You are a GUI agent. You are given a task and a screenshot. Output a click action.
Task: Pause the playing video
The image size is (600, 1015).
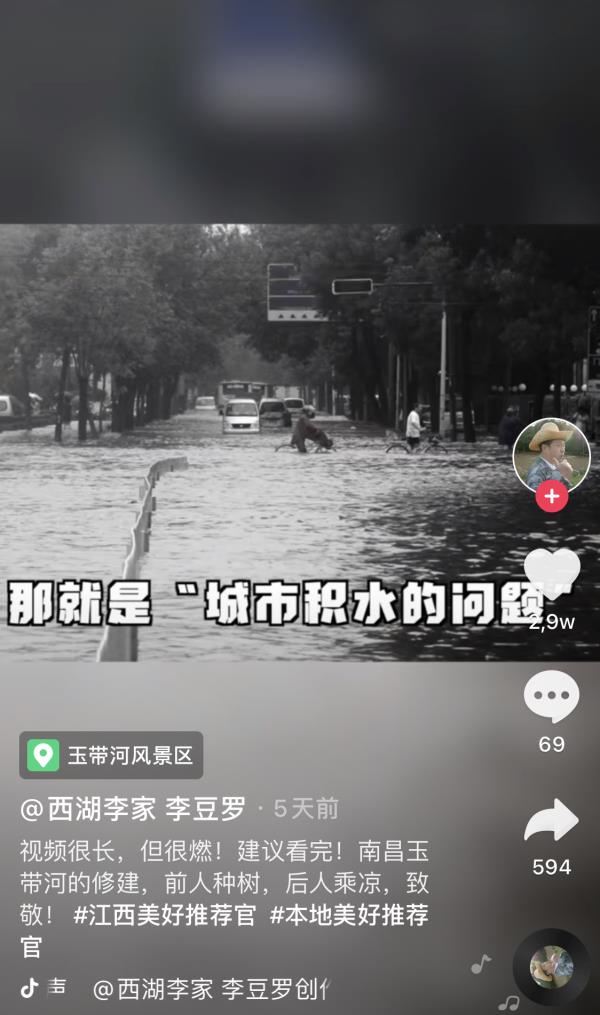(270, 440)
